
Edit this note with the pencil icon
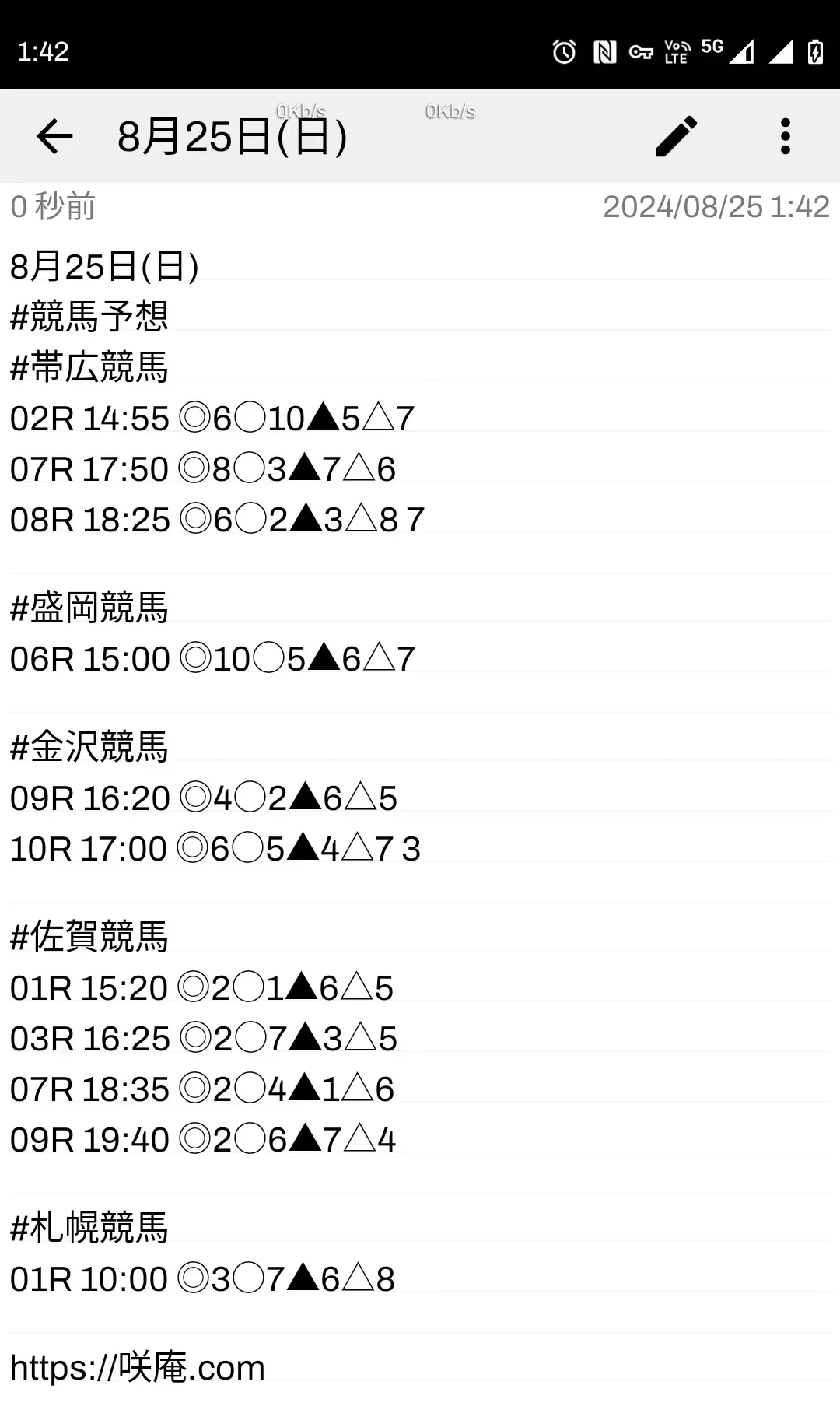[x=677, y=137]
